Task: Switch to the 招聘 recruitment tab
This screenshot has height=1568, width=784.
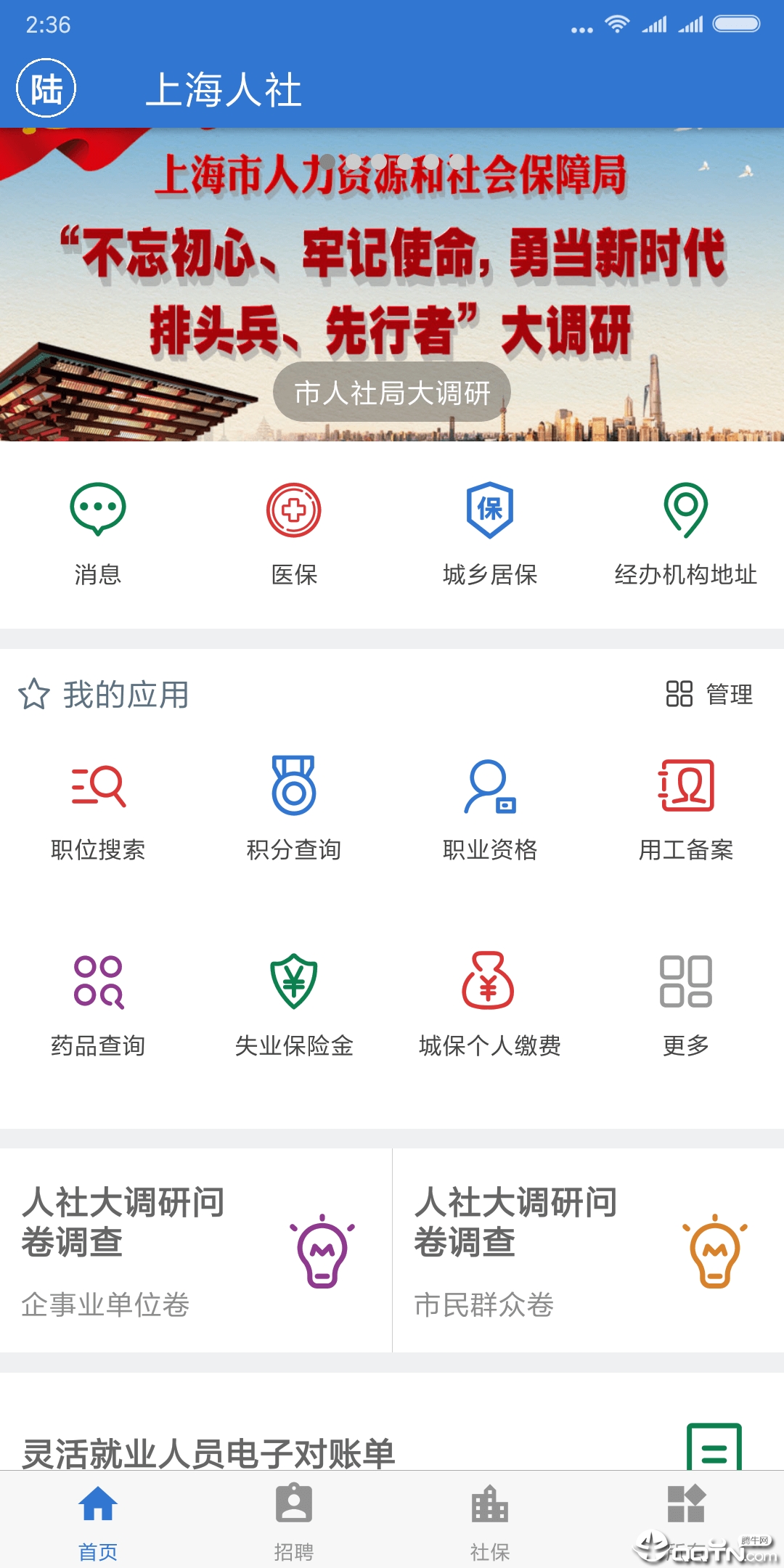Action: click(x=294, y=1521)
